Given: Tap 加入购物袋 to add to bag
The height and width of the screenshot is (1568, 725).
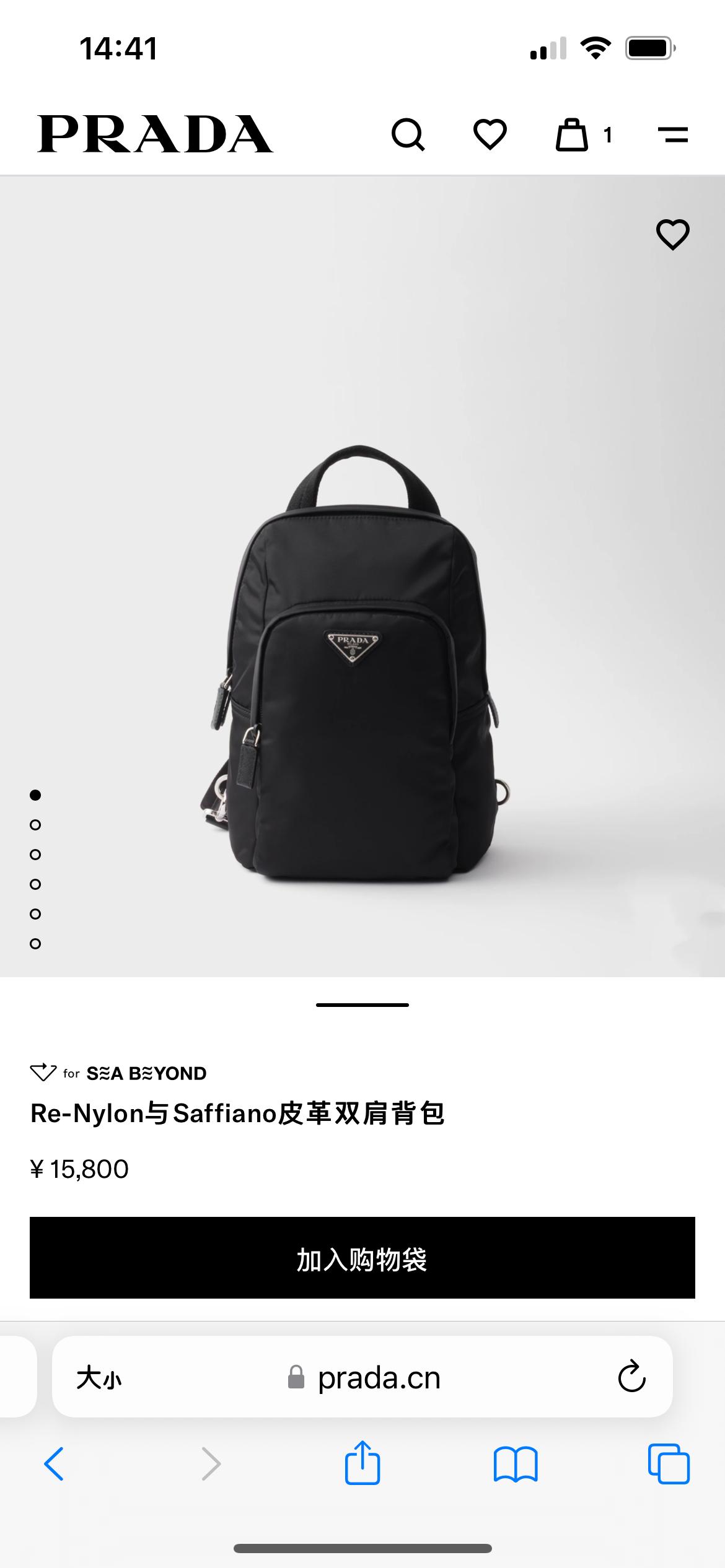Looking at the screenshot, I should tap(362, 1259).
